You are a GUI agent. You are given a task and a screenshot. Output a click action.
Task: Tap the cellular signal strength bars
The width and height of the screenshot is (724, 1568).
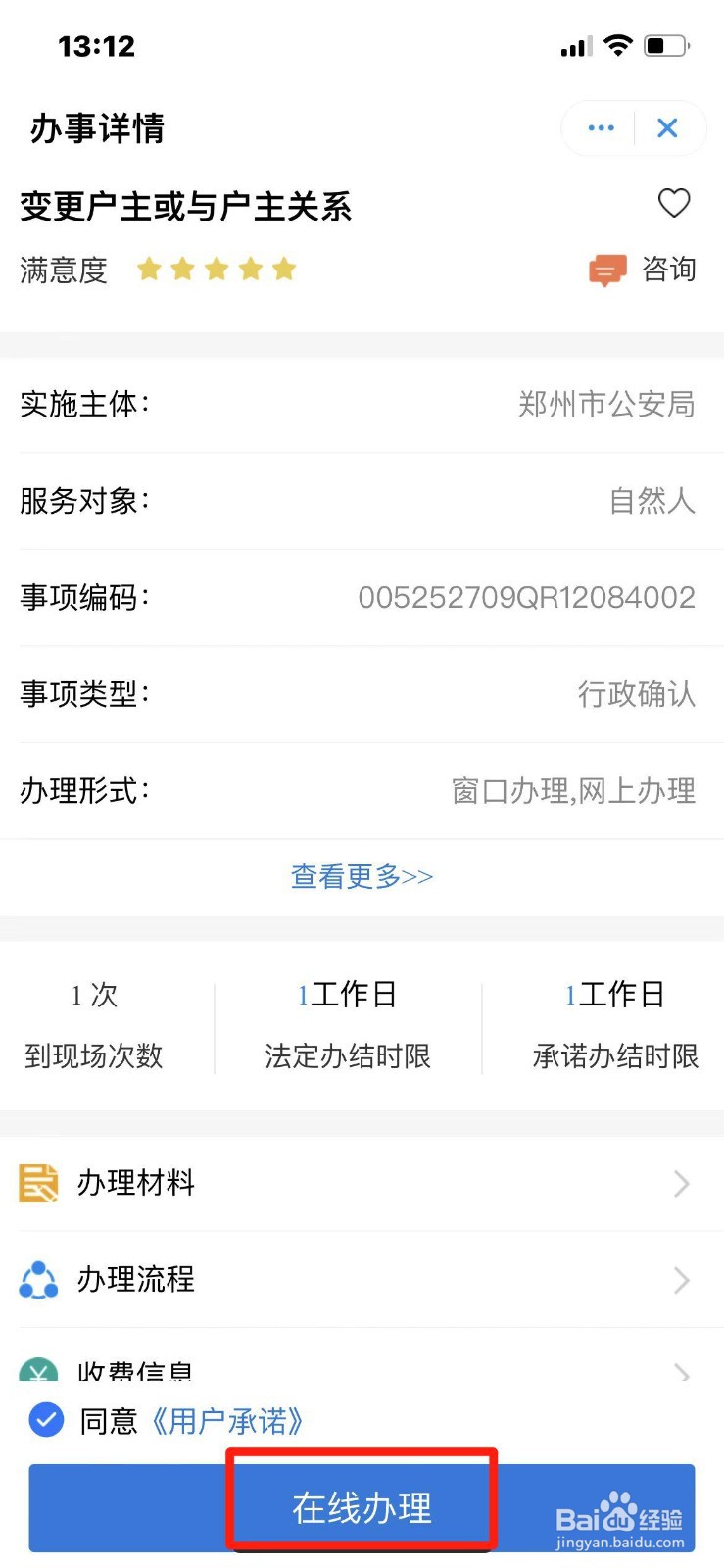[574, 45]
